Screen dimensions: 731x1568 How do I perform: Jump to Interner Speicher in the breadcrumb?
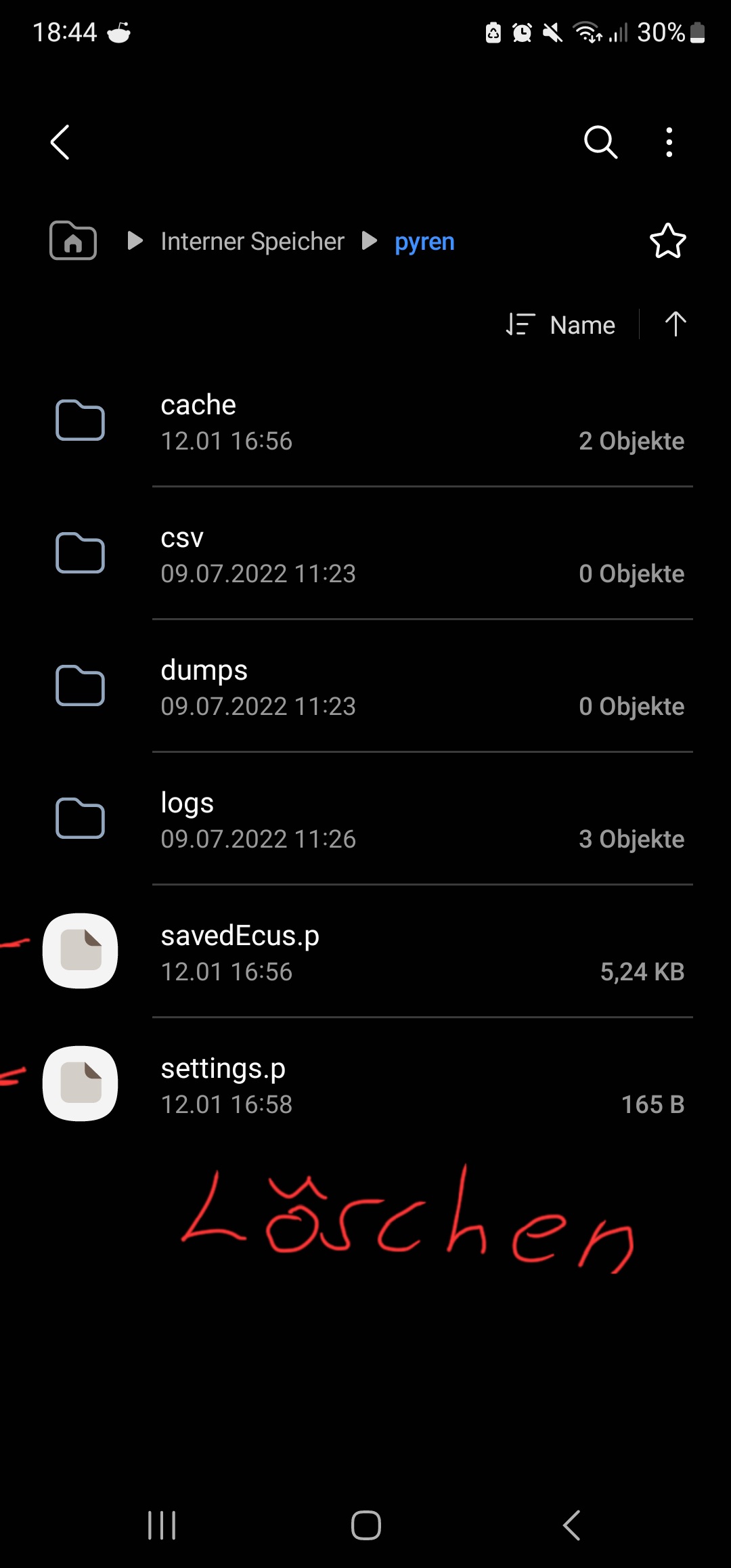click(252, 241)
